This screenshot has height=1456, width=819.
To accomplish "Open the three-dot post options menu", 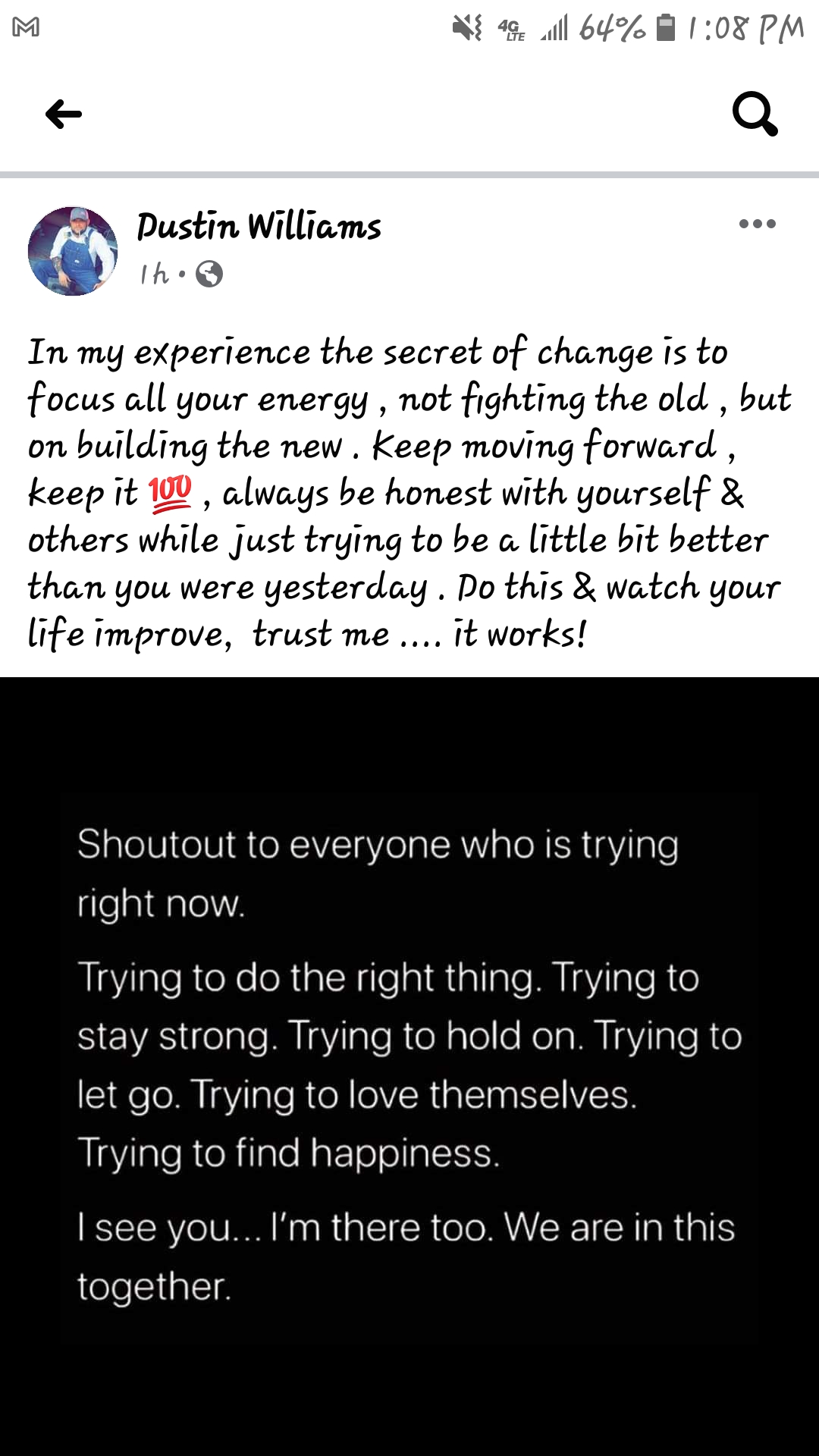I will click(x=757, y=224).
